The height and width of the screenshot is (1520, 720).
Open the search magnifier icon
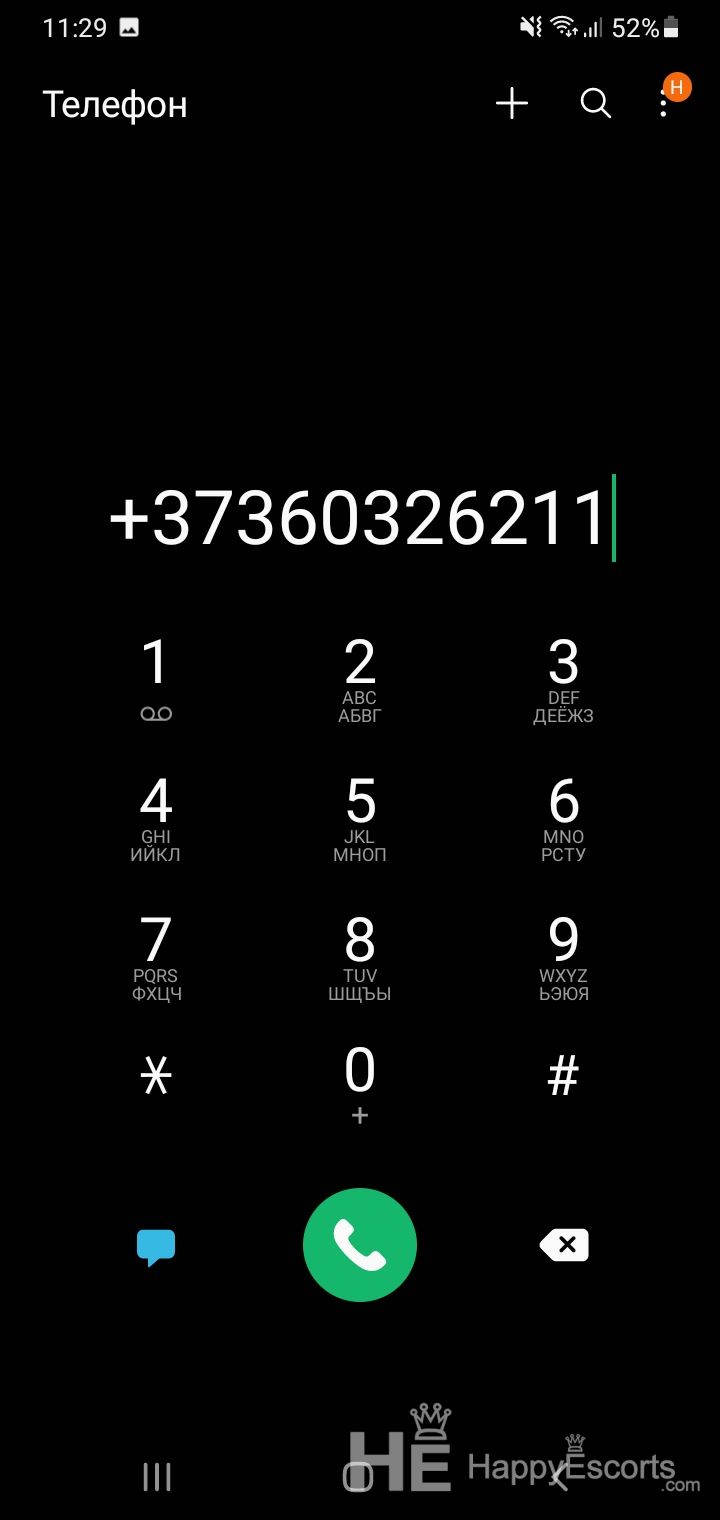tap(595, 104)
